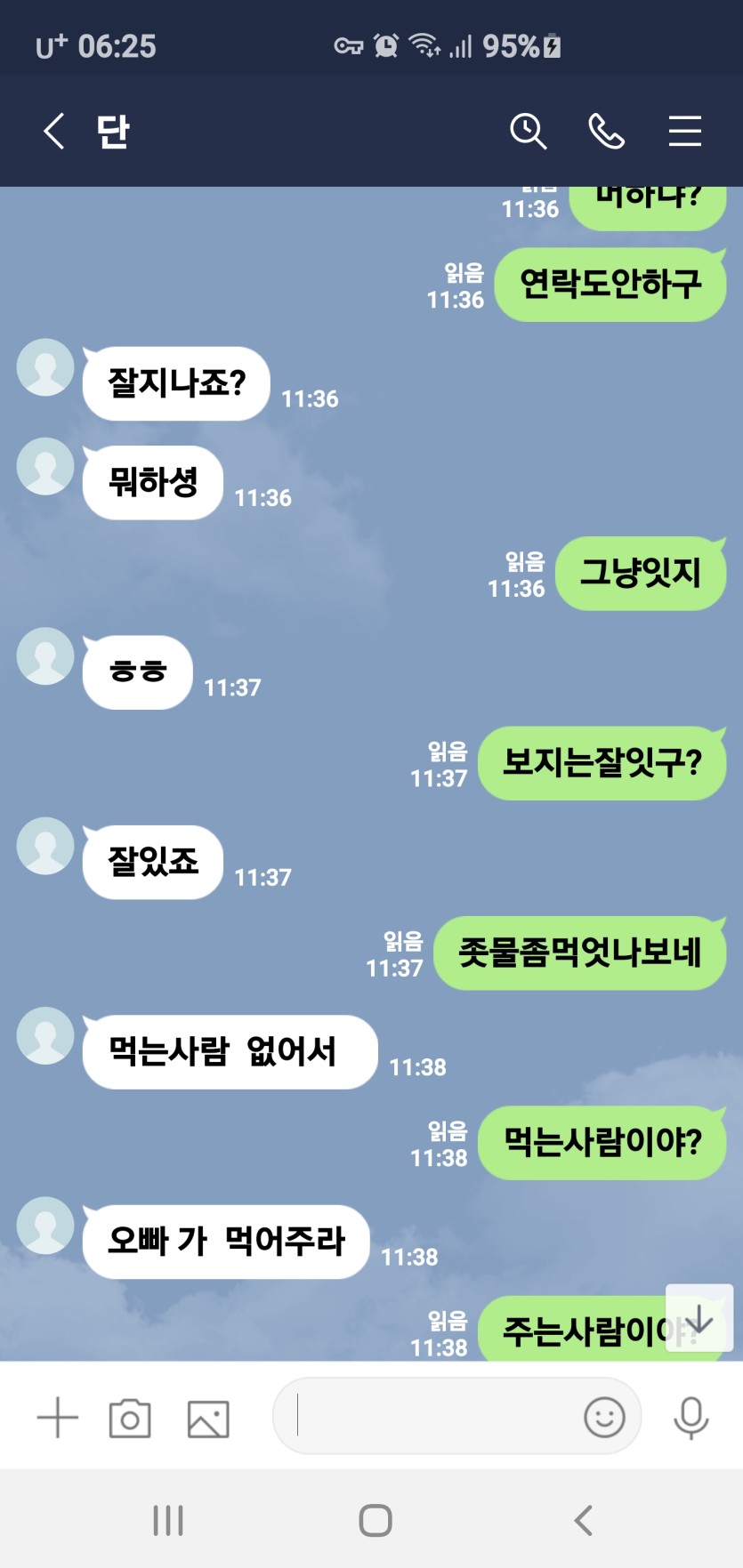
Task: Go back from the chat with 단
Action: point(54,132)
